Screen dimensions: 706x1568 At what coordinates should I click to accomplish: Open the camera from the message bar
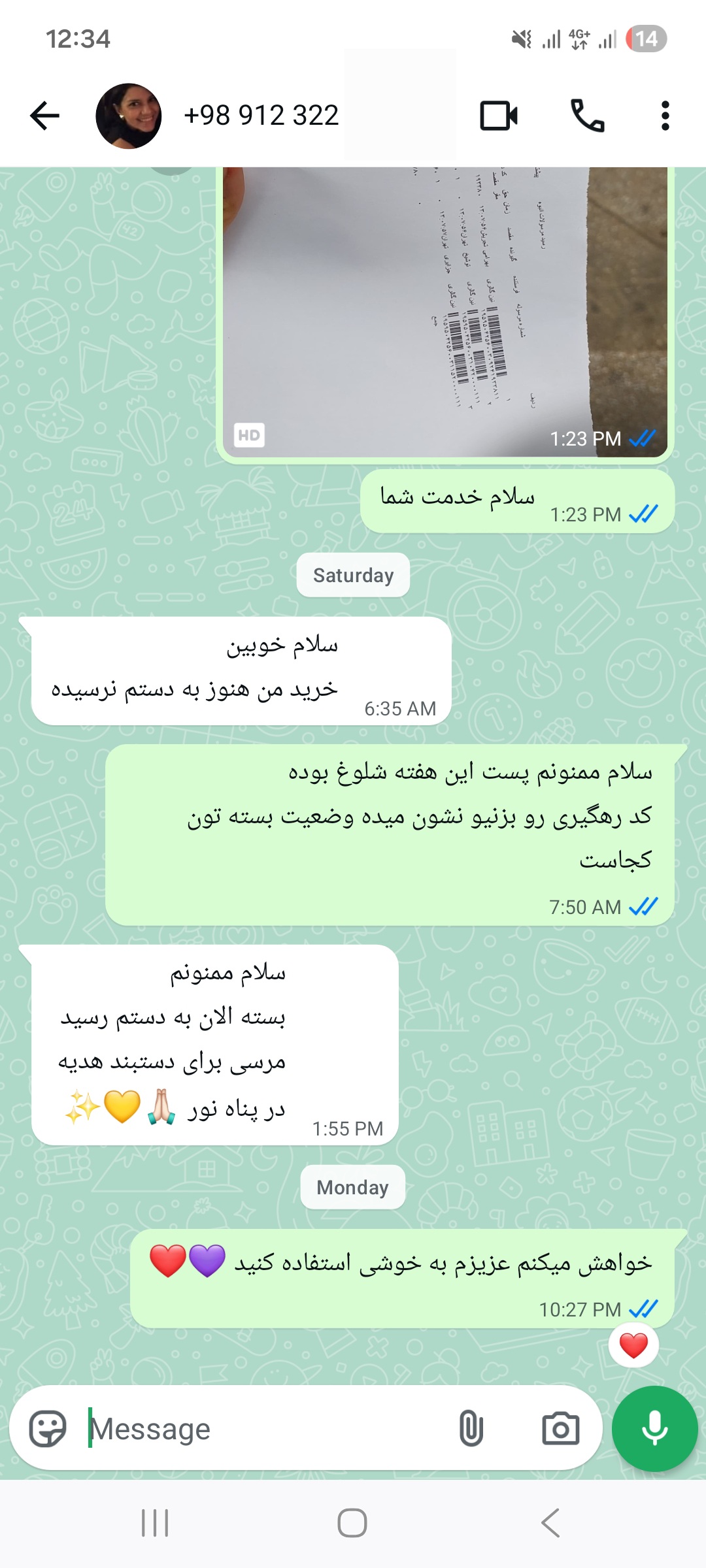click(561, 1429)
